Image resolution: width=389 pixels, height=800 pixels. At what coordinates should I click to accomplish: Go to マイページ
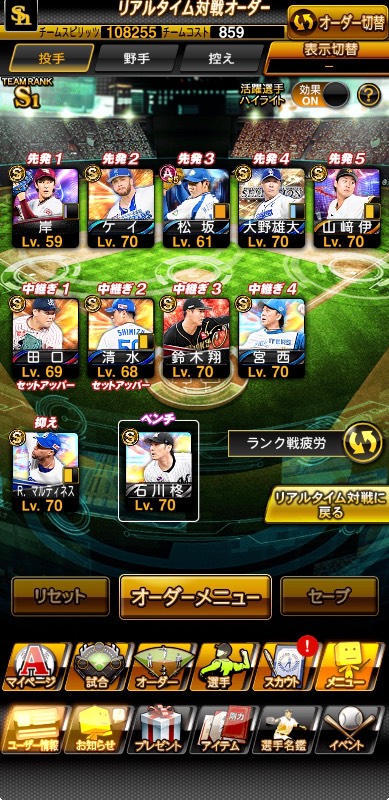34,667
